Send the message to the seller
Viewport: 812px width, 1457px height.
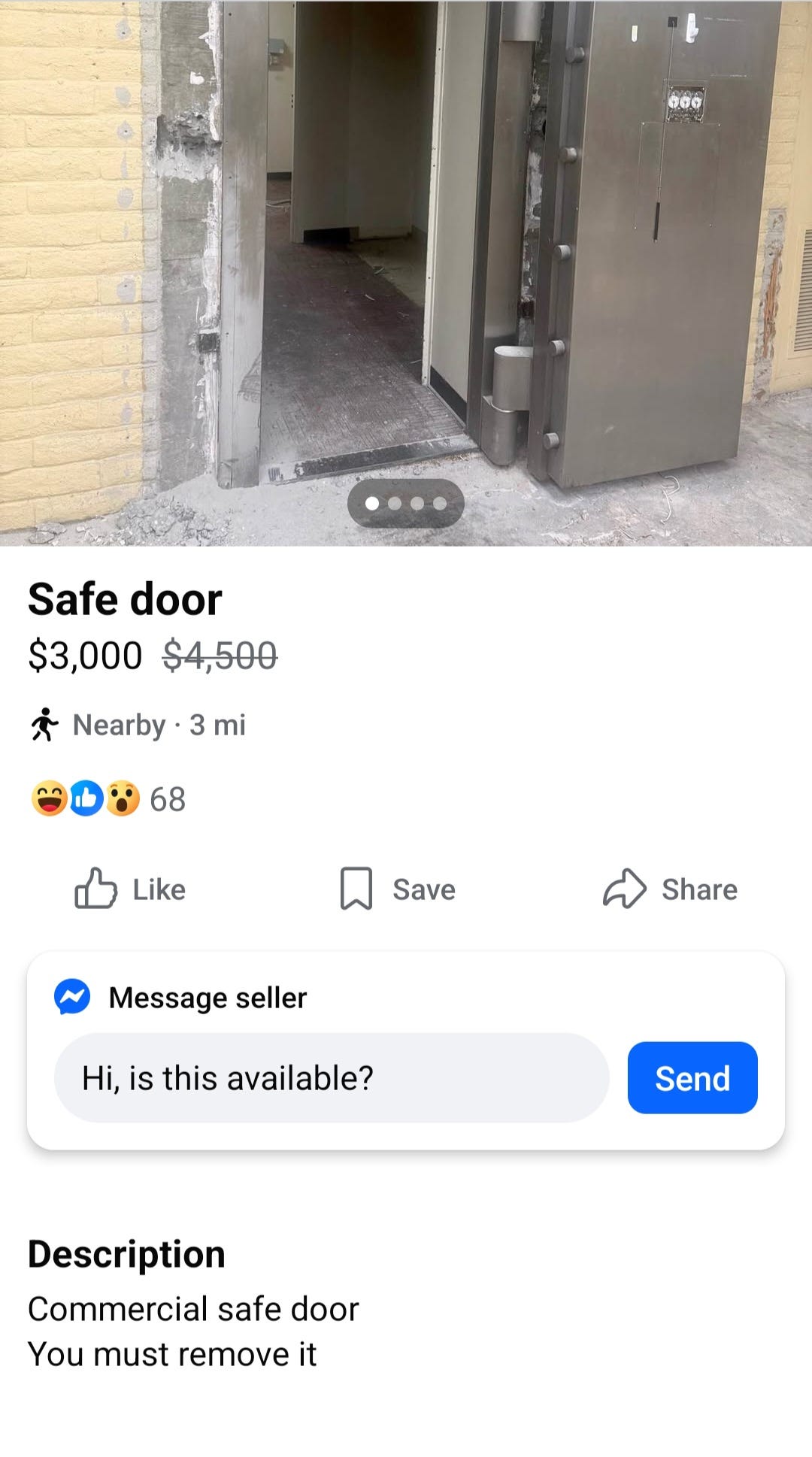point(692,1077)
